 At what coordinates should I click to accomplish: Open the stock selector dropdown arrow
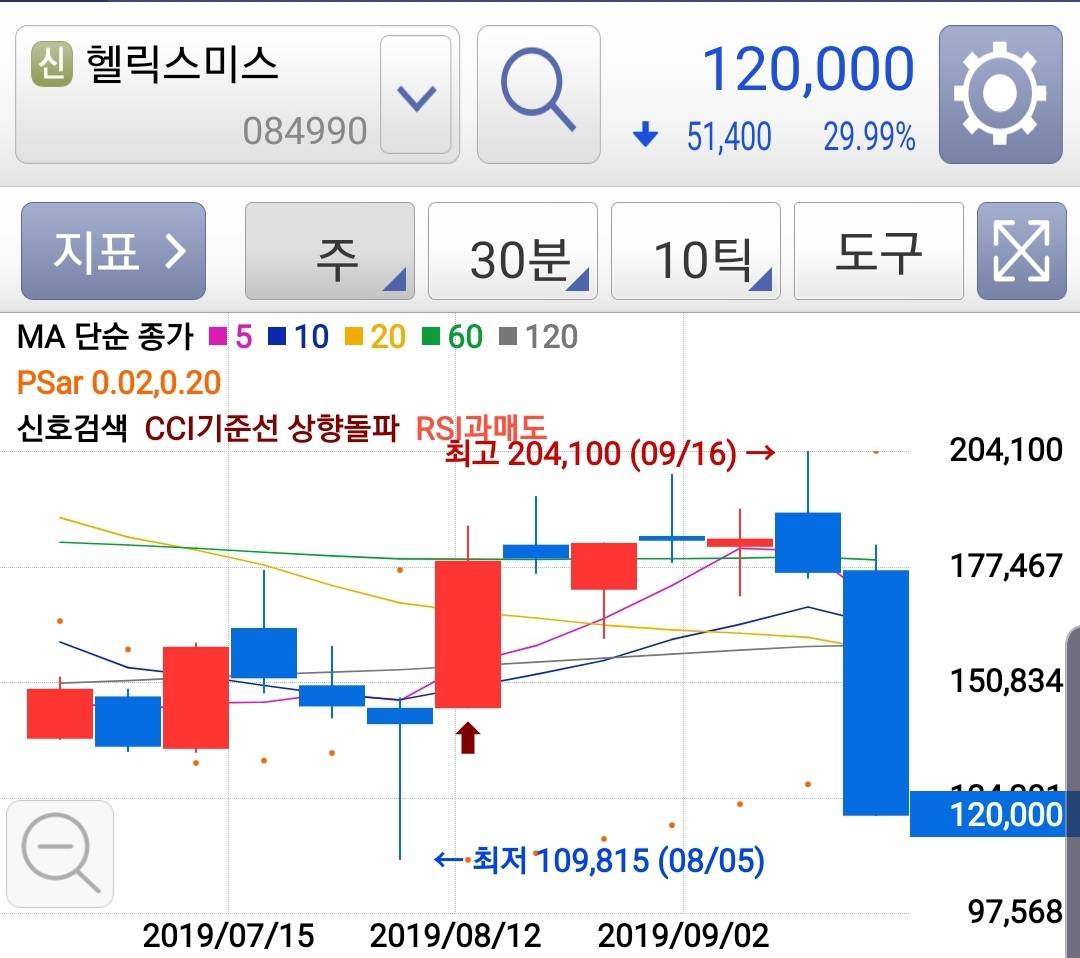point(416,96)
